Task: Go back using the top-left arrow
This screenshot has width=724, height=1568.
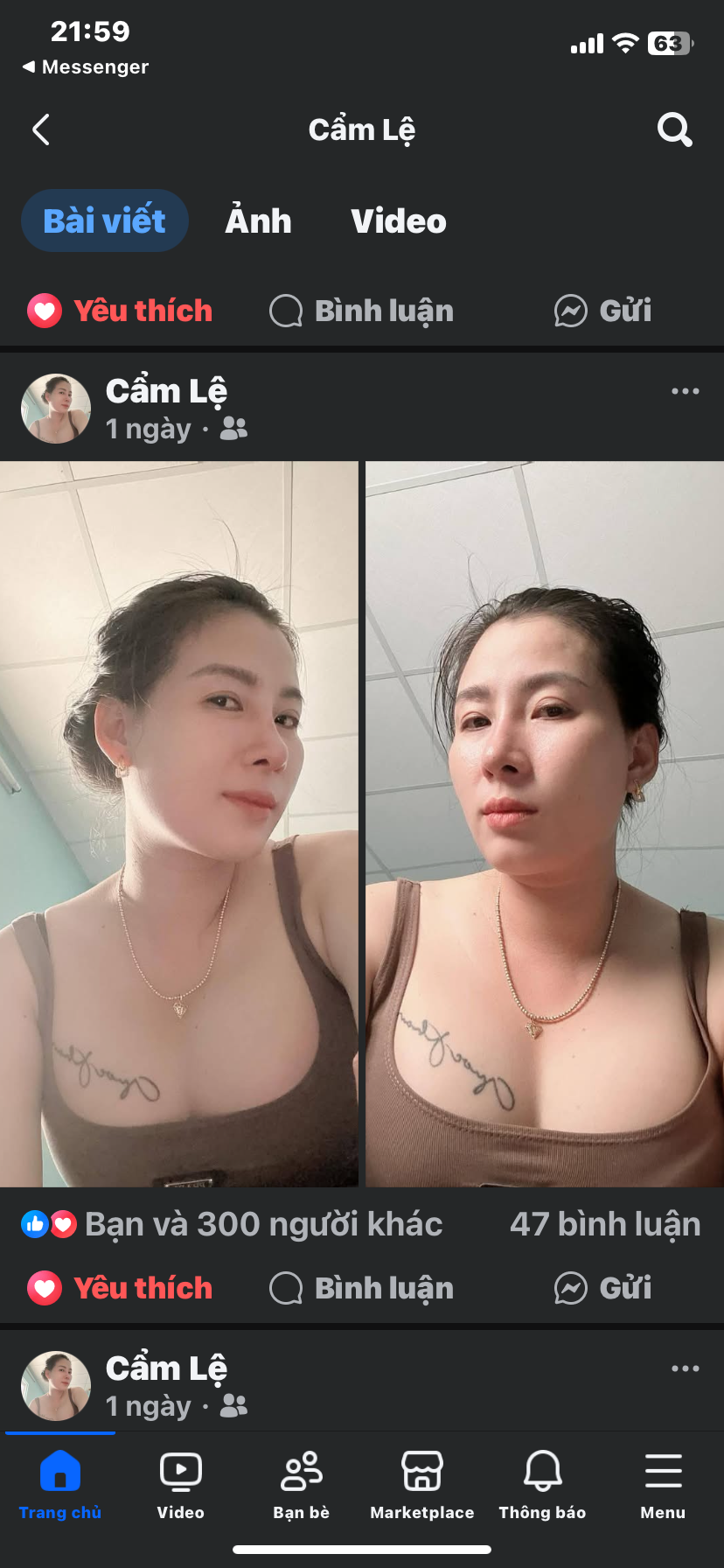Action: (41, 129)
